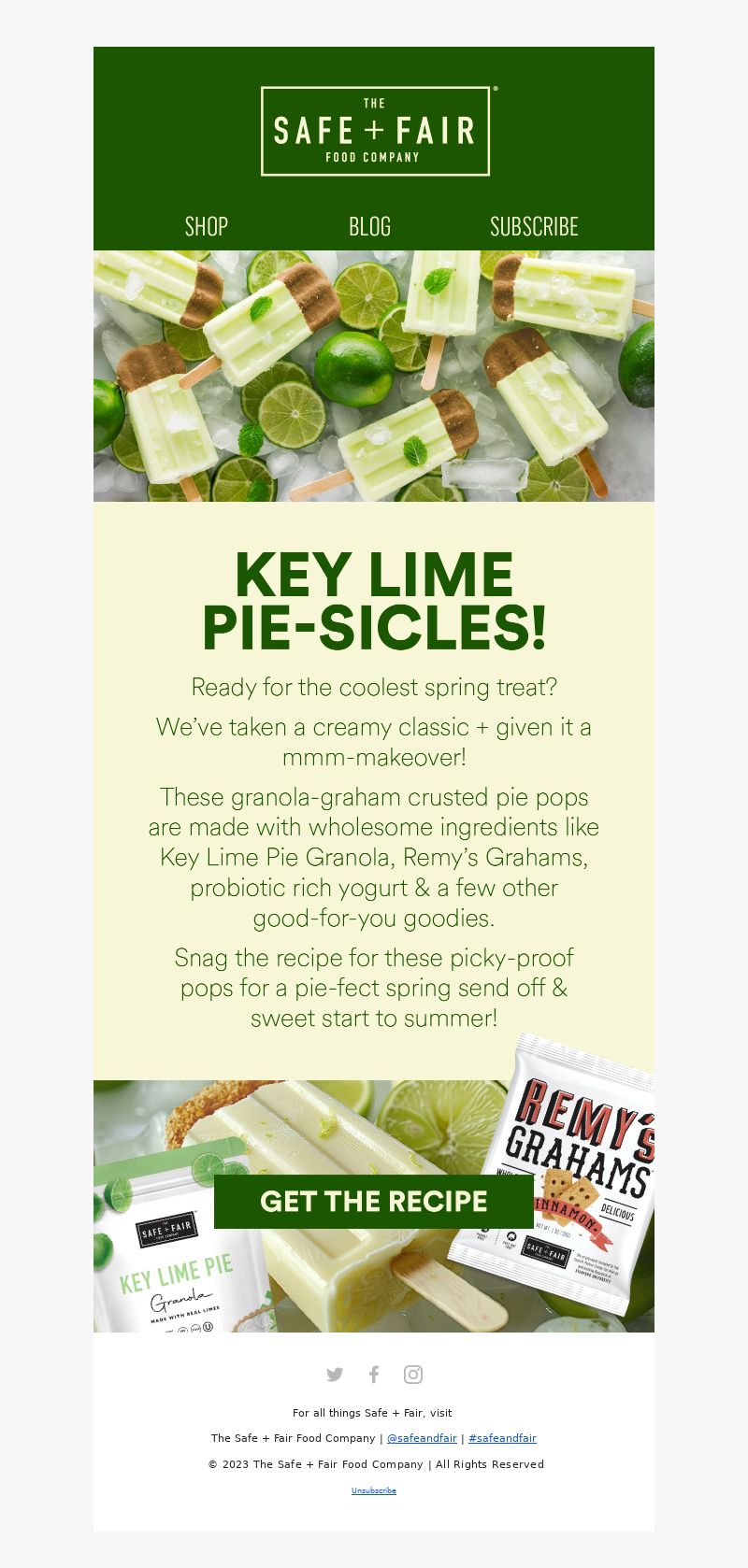Go to the BLOG page
748x1568 pixels.
(x=369, y=226)
